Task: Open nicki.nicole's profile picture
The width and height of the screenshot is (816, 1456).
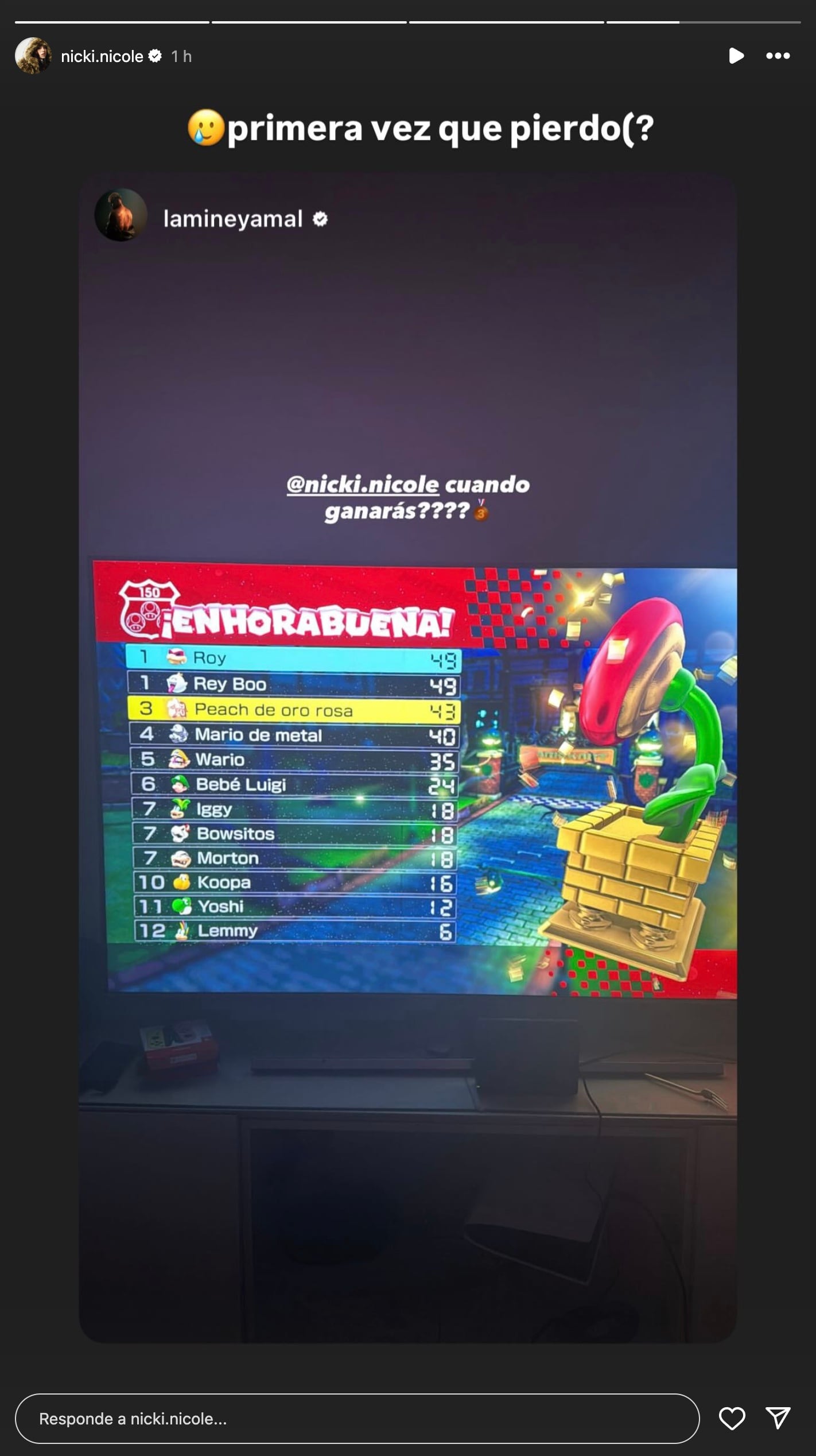Action: pos(33,56)
